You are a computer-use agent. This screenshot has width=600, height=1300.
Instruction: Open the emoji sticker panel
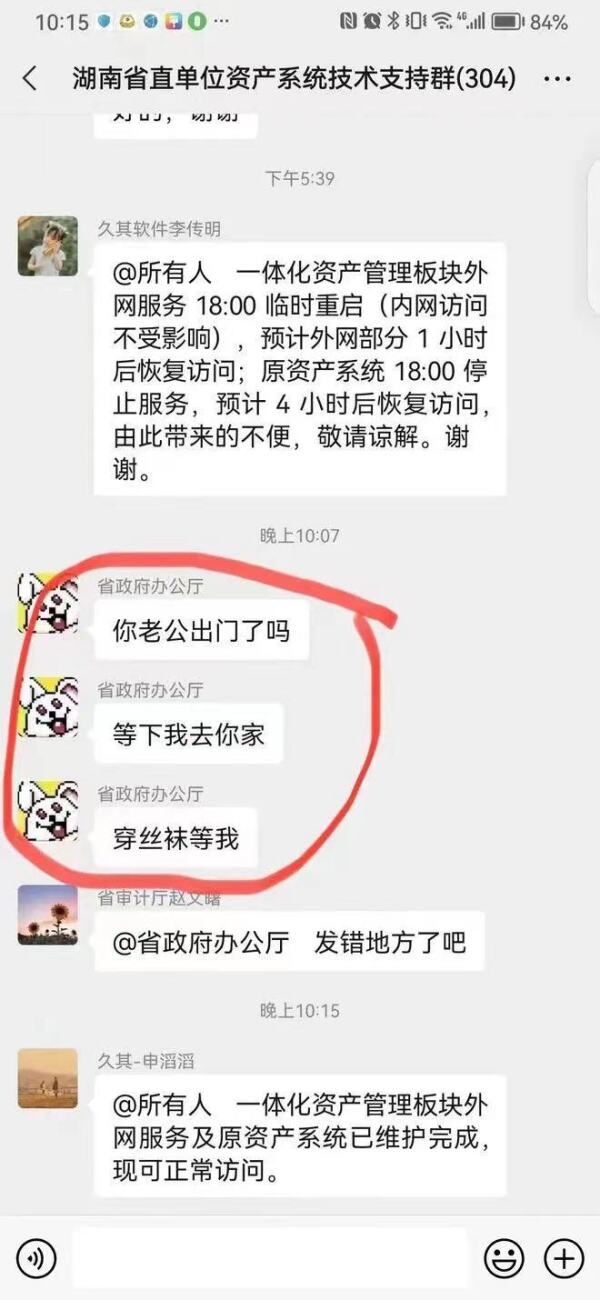[x=504, y=1257]
